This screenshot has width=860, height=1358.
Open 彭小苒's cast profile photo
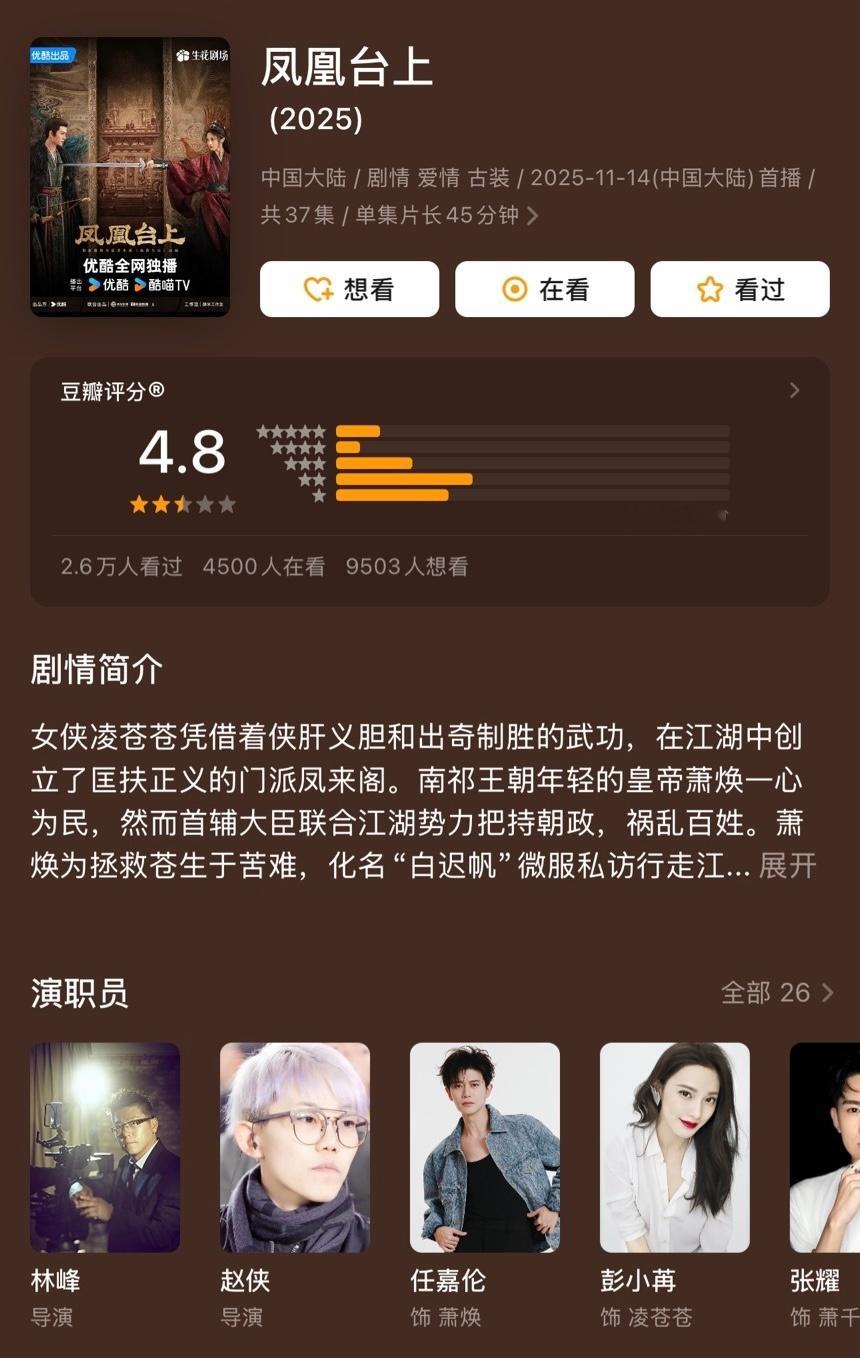tap(673, 1147)
